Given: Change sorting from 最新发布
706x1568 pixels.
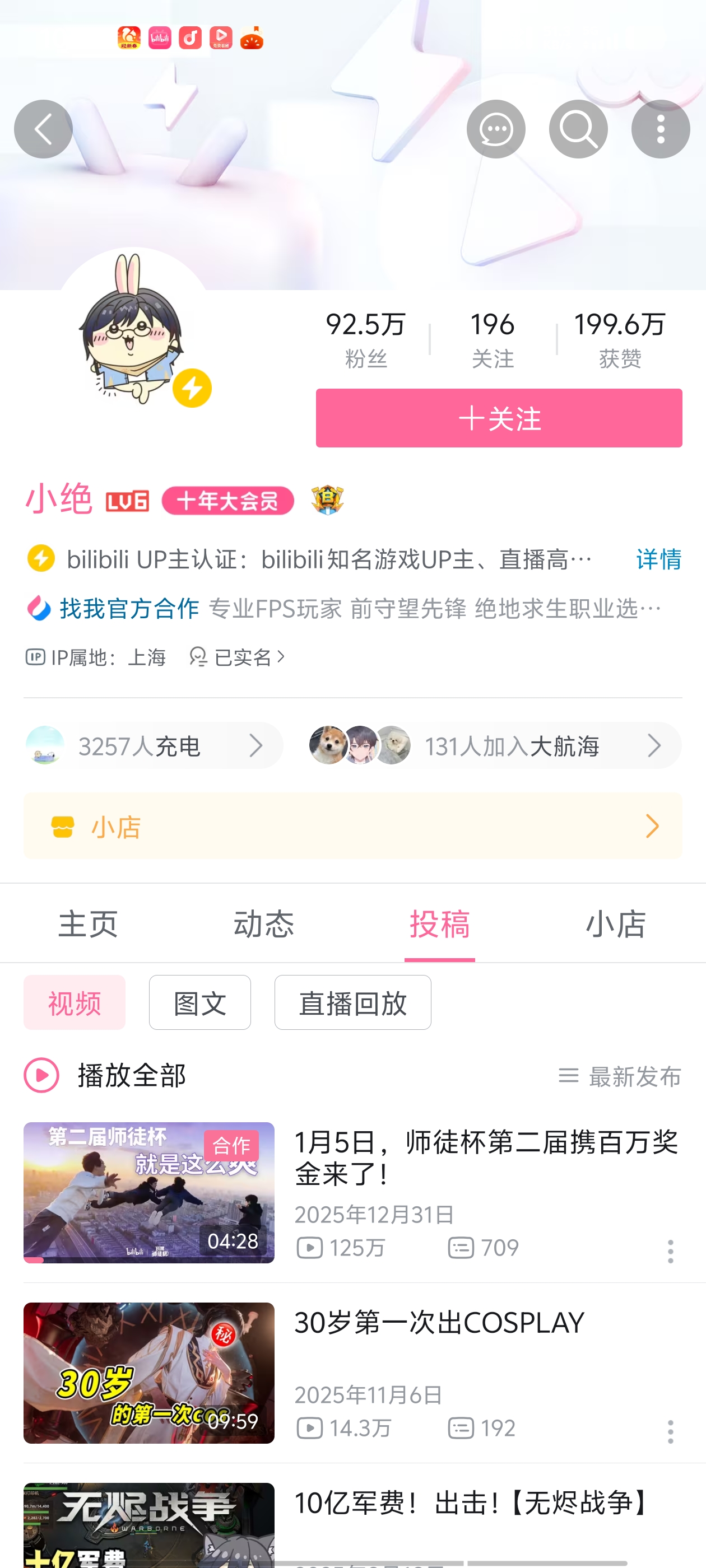Looking at the screenshot, I should 620,1076.
